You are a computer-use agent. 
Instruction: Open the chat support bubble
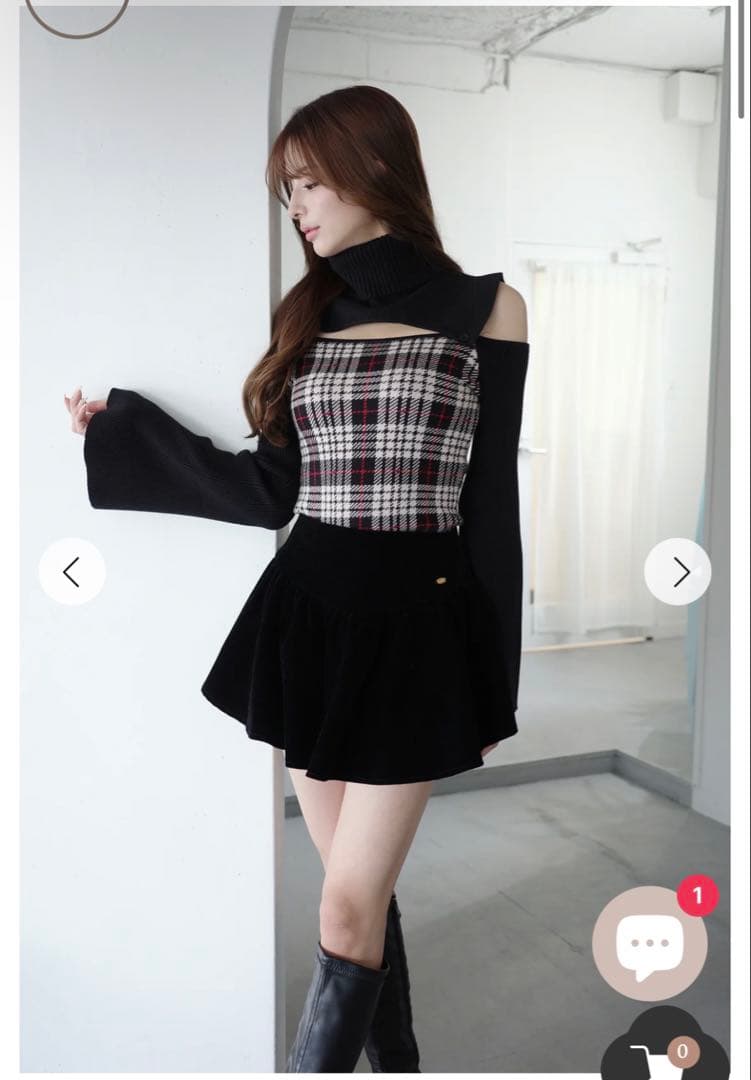click(x=650, y=943)
